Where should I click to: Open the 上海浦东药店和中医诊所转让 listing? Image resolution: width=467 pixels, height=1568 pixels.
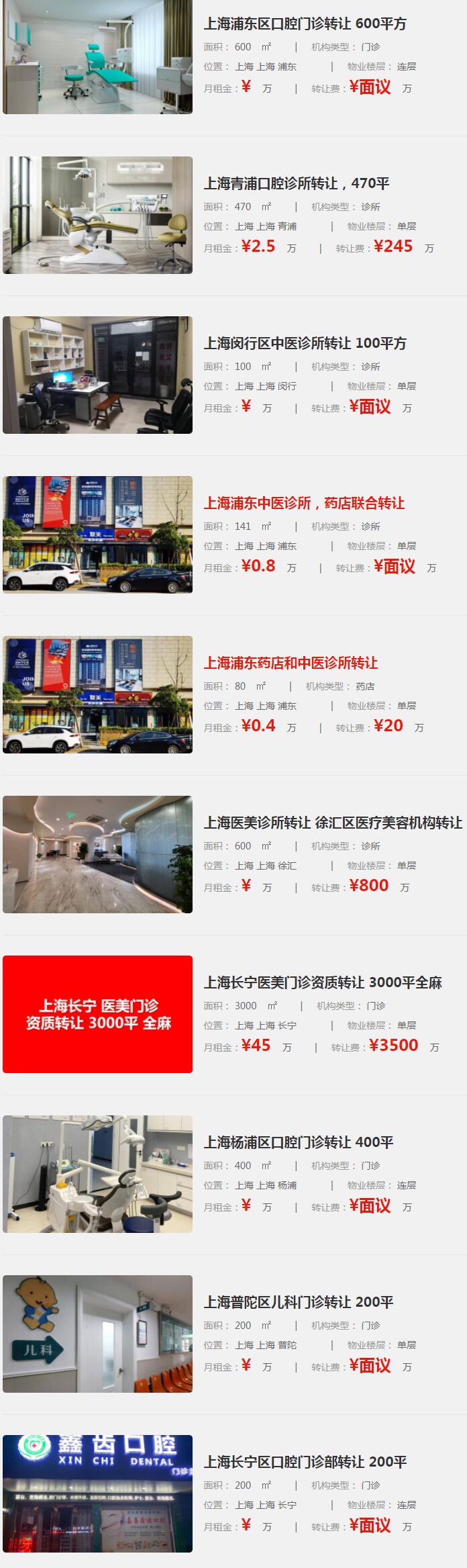[x=291, y=663]
